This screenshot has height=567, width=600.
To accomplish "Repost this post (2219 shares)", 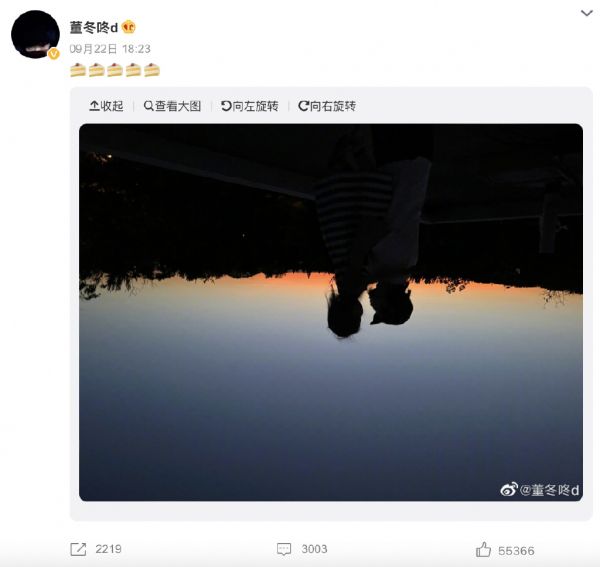I will pyautogui.click(x=95, y=549).
